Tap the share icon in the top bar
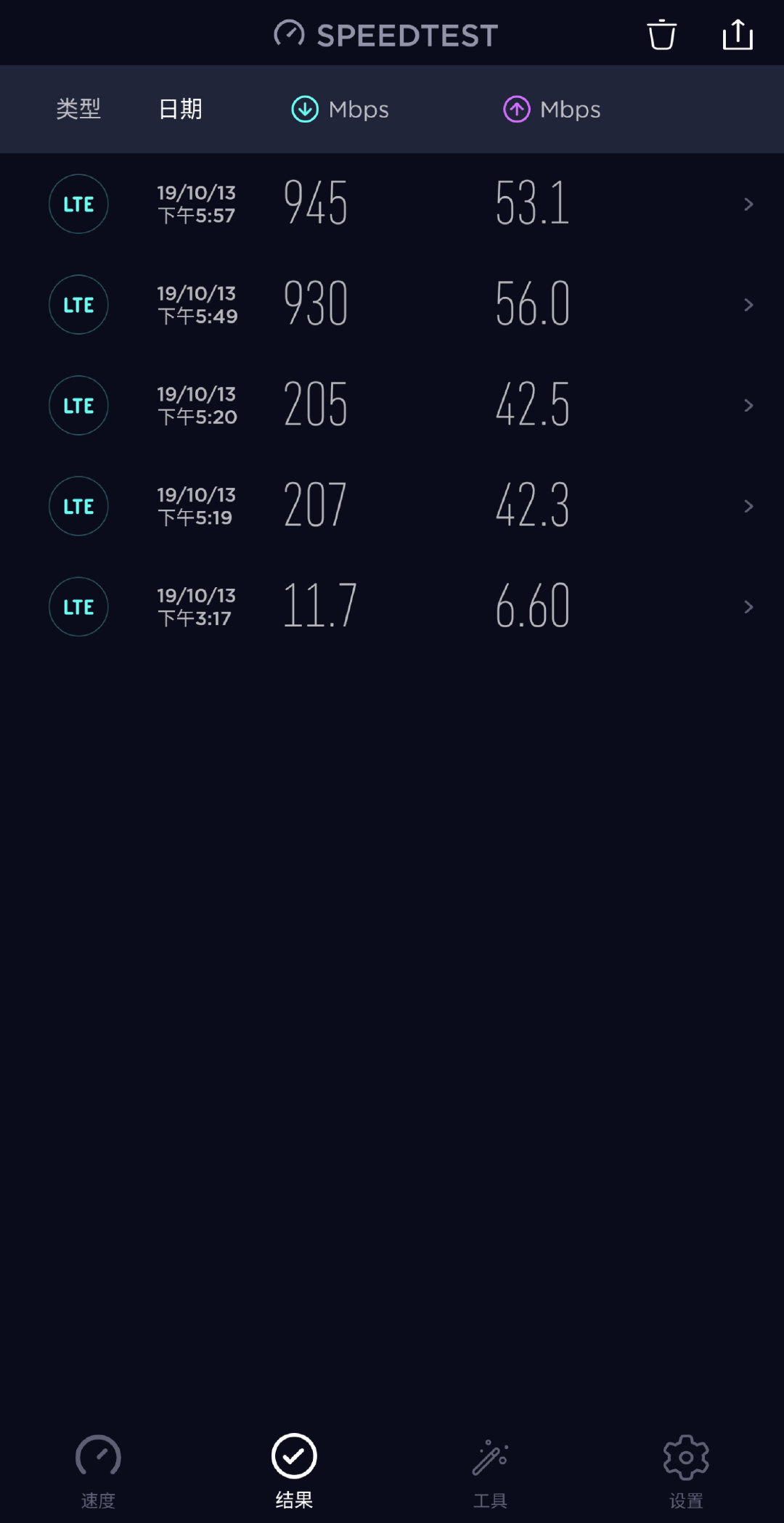This screenshot has width=784, height=1523. 738,33
